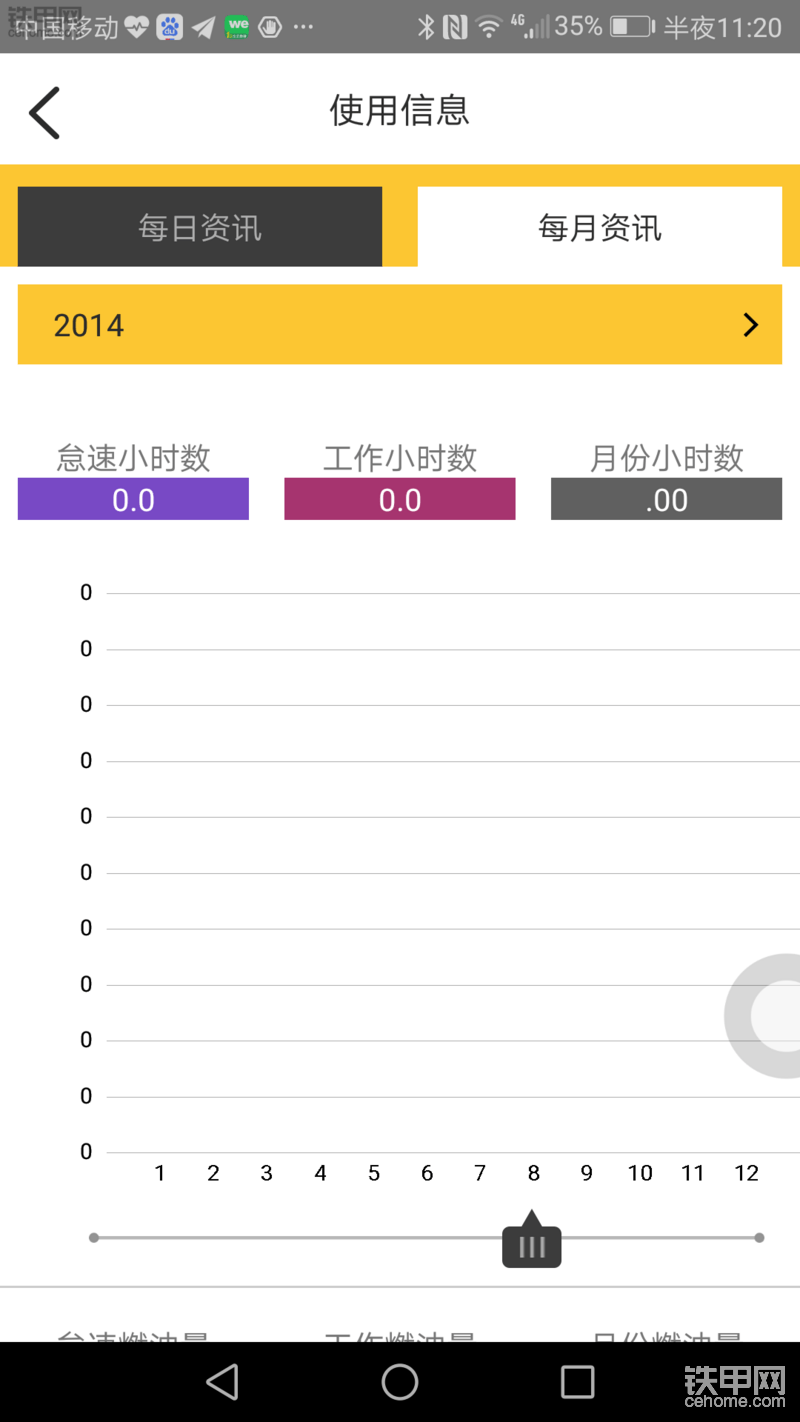Go back using the top-left arrow

[45, 112]
